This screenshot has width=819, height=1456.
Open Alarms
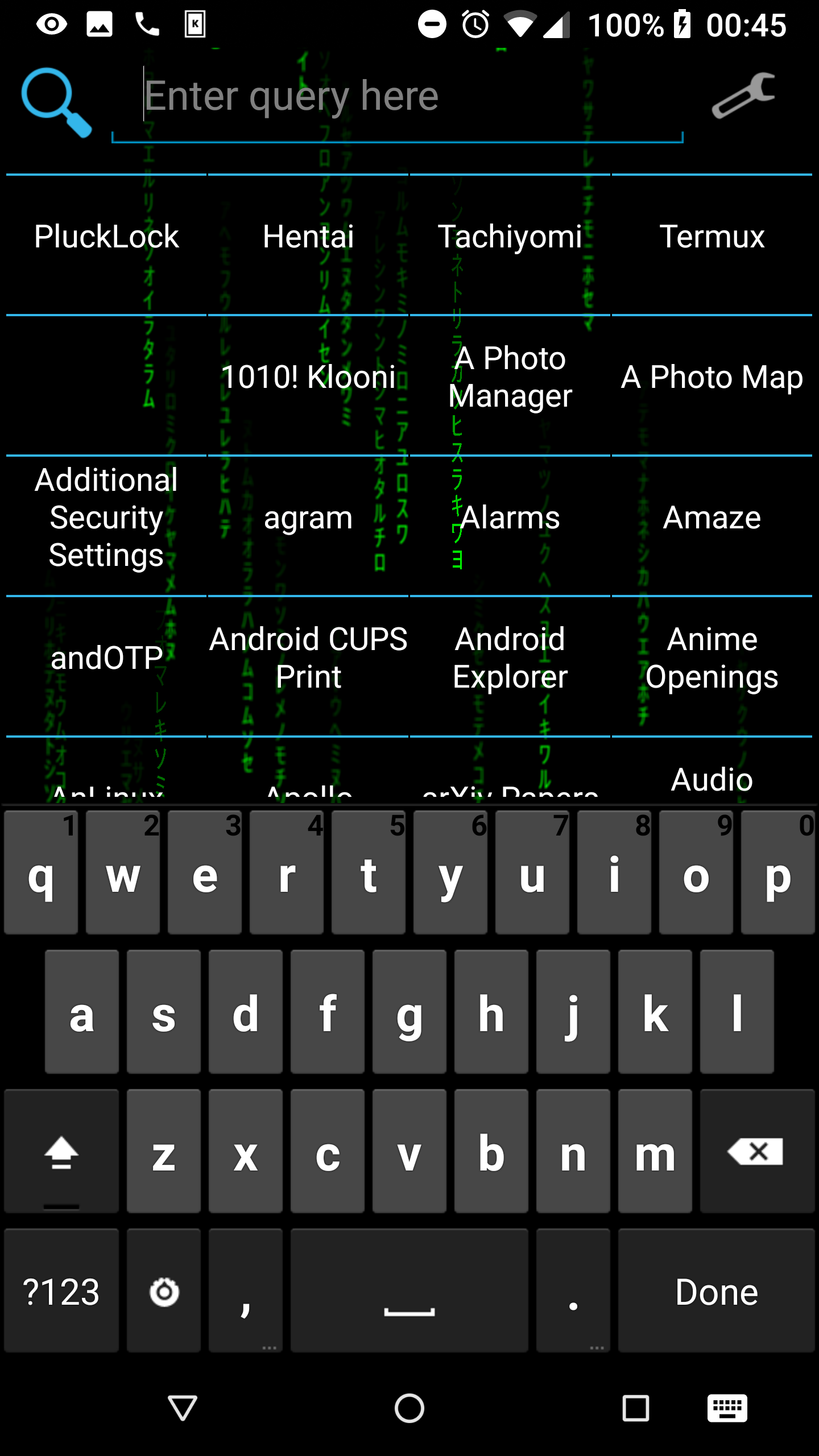510,518
